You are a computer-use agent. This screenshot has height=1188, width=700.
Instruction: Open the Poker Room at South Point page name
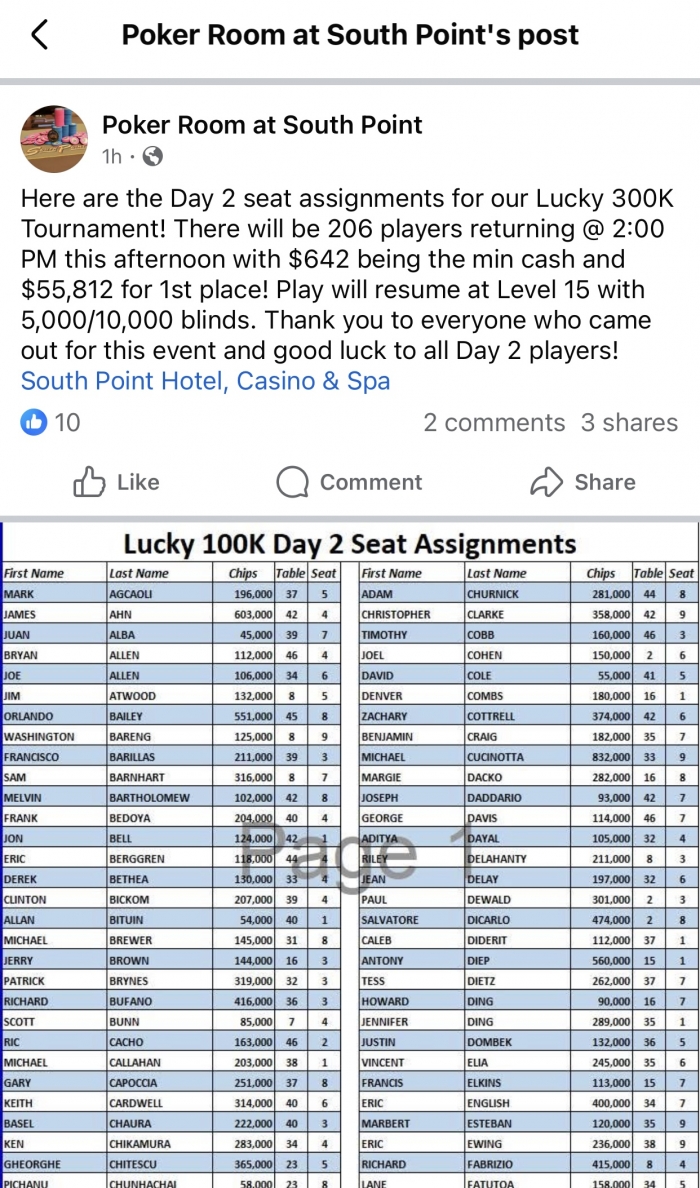[x=262, y=125]
